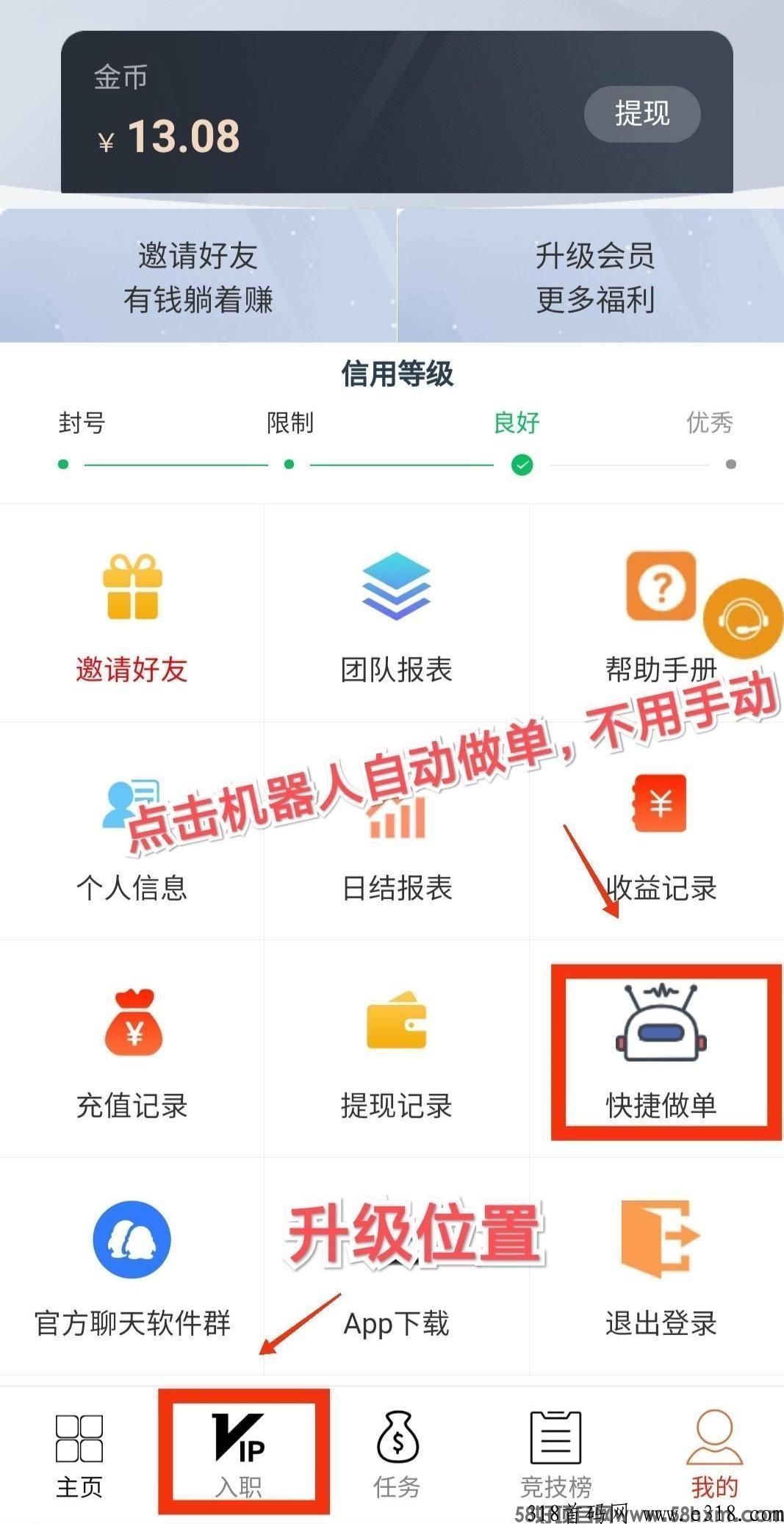This screenshot has height=1524, width=784.
Task: Contact customer service via the headset icon
Action: click(x=742, y=619)
